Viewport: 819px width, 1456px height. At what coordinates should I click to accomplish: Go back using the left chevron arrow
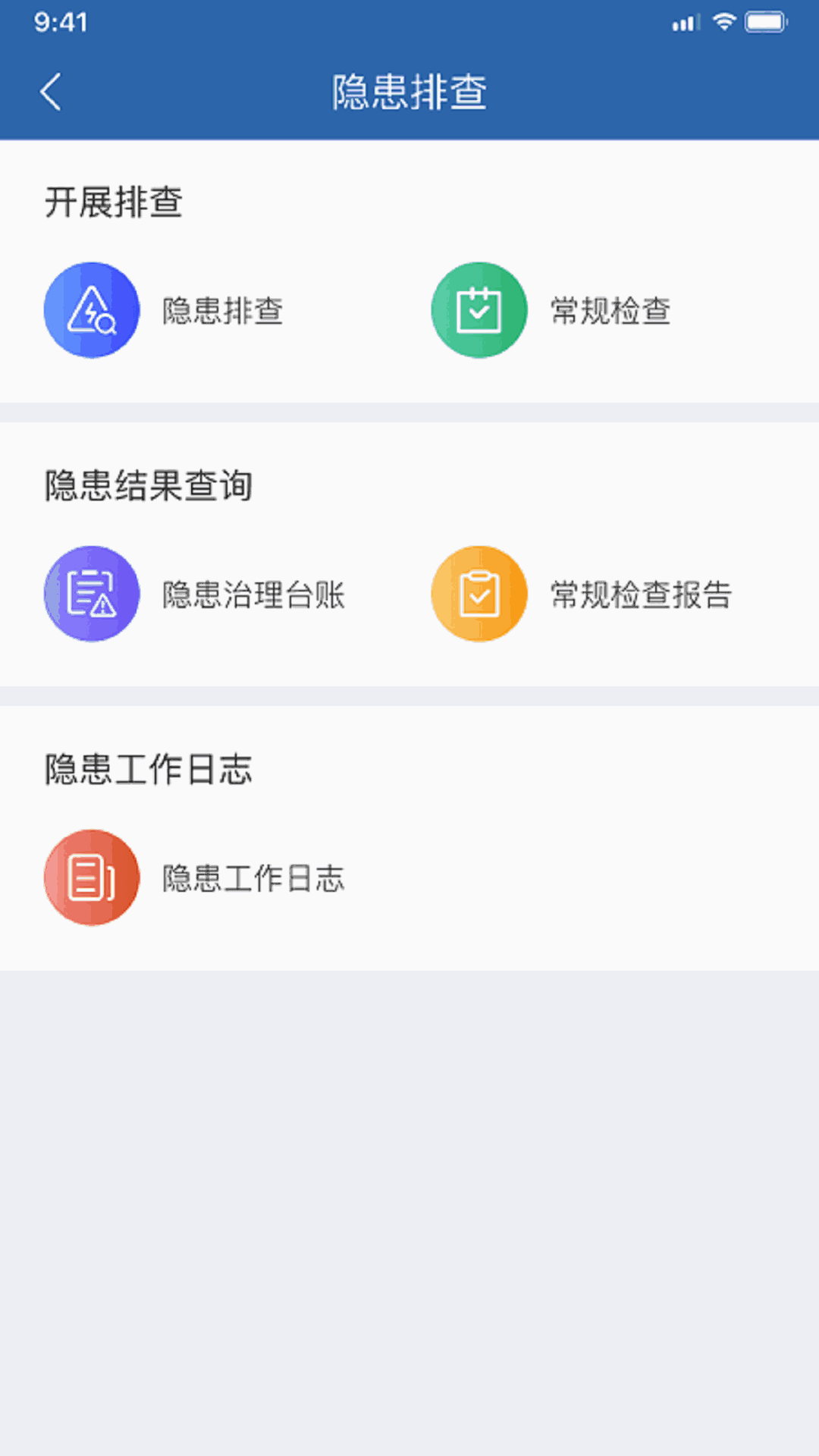(50, 90)
